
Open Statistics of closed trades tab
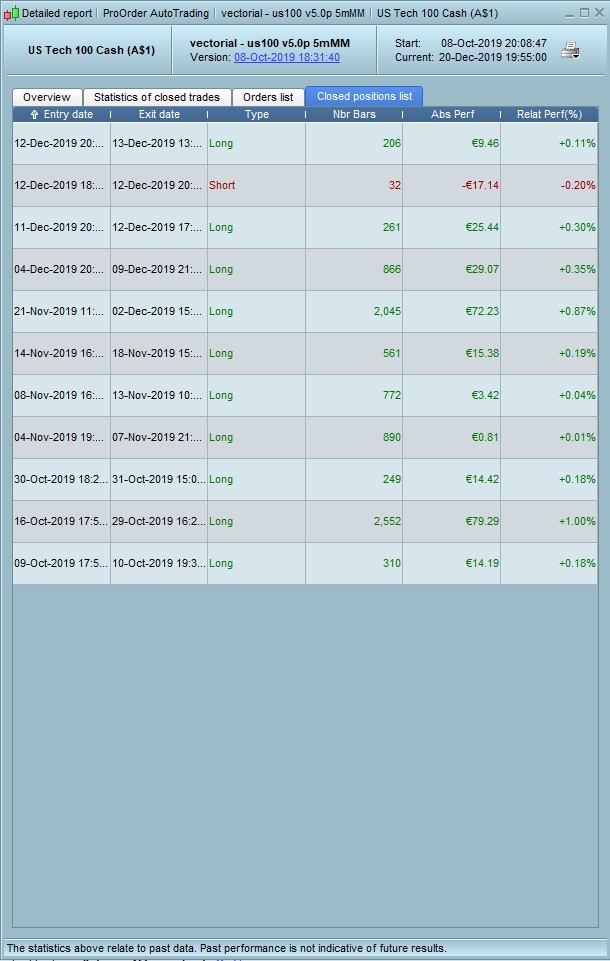point(156,97)
